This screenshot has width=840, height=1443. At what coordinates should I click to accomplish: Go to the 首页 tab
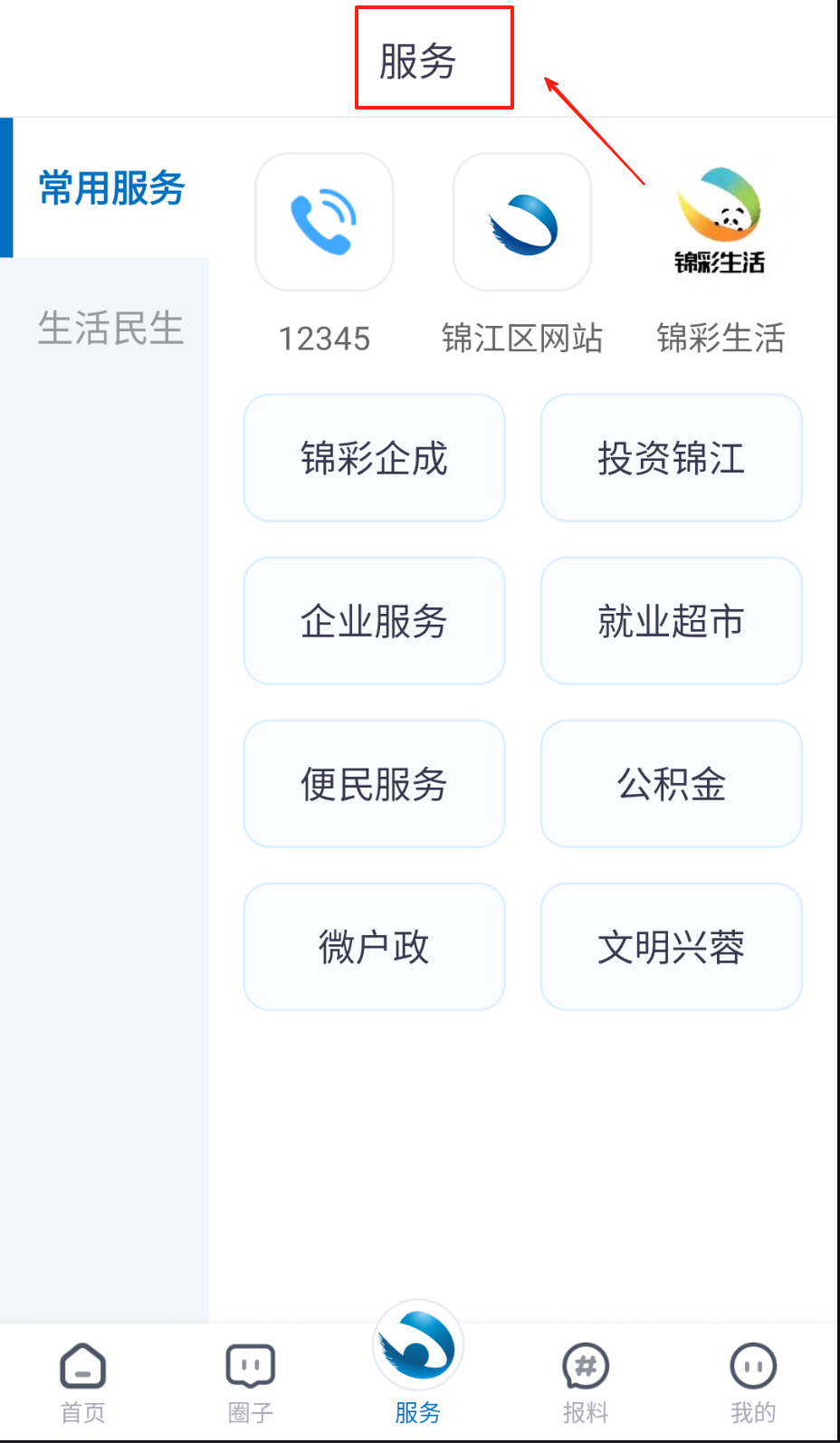[x=83, y=1381]
